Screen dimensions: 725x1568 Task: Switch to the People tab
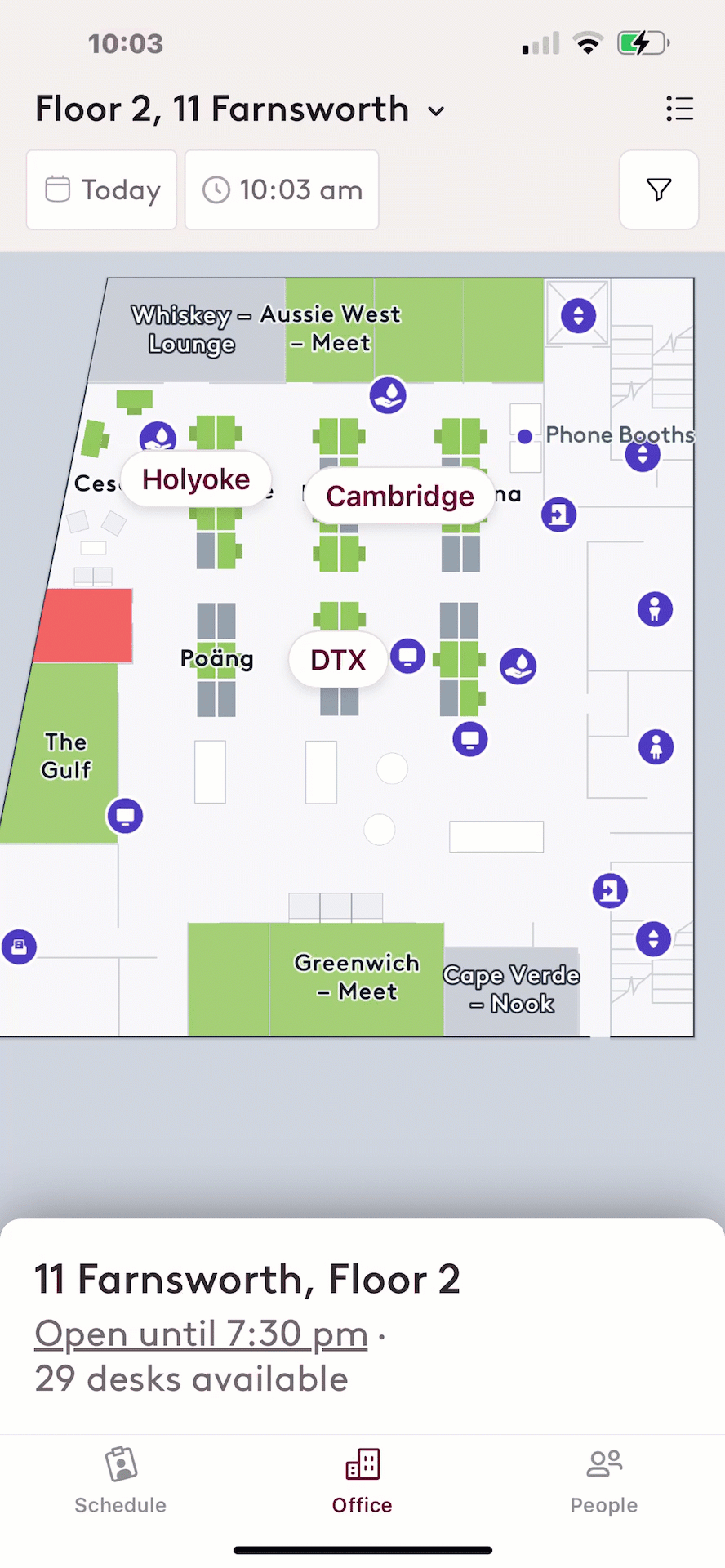tap(603, 1481)
